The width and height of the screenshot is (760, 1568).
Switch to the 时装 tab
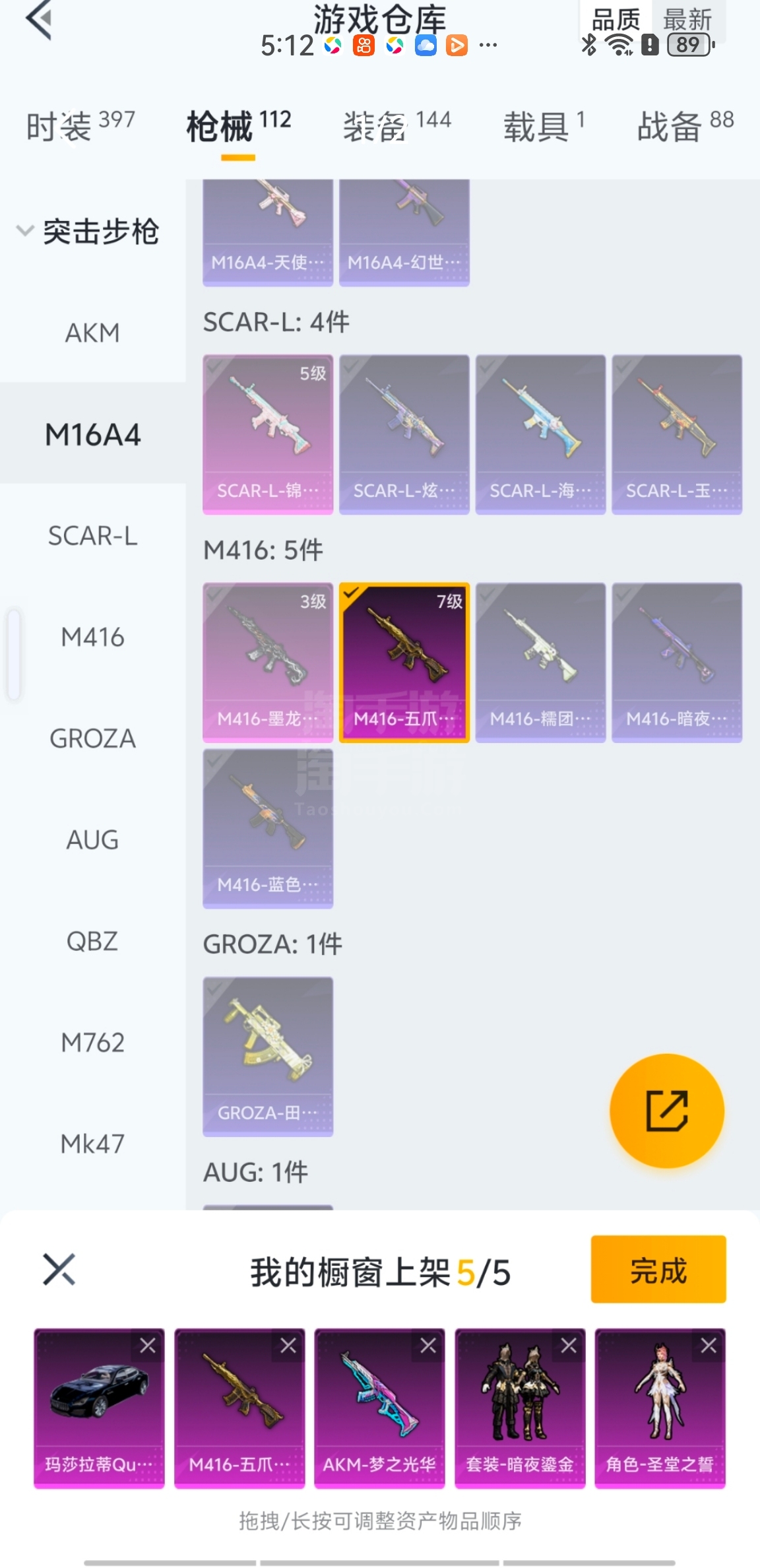(x=79, y=125)
